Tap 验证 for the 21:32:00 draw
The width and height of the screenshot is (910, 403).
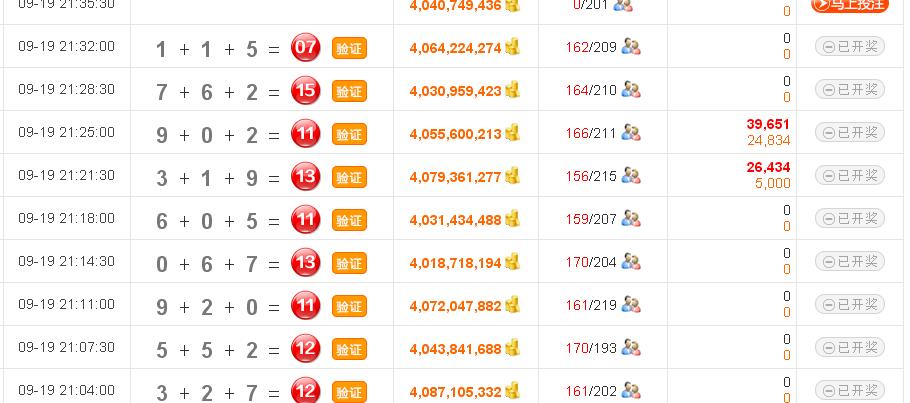click(349, 48)
